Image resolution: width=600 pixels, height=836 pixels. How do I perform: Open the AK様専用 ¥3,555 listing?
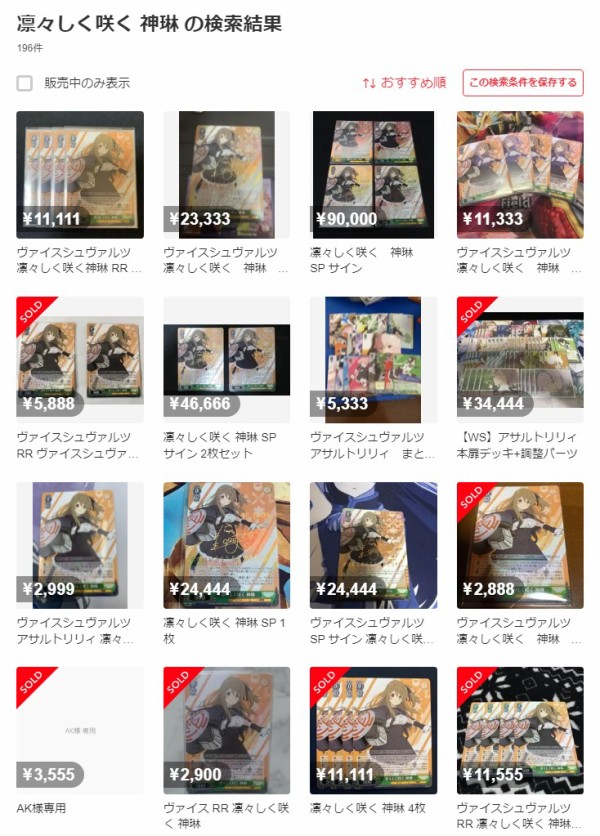point(80,730)
